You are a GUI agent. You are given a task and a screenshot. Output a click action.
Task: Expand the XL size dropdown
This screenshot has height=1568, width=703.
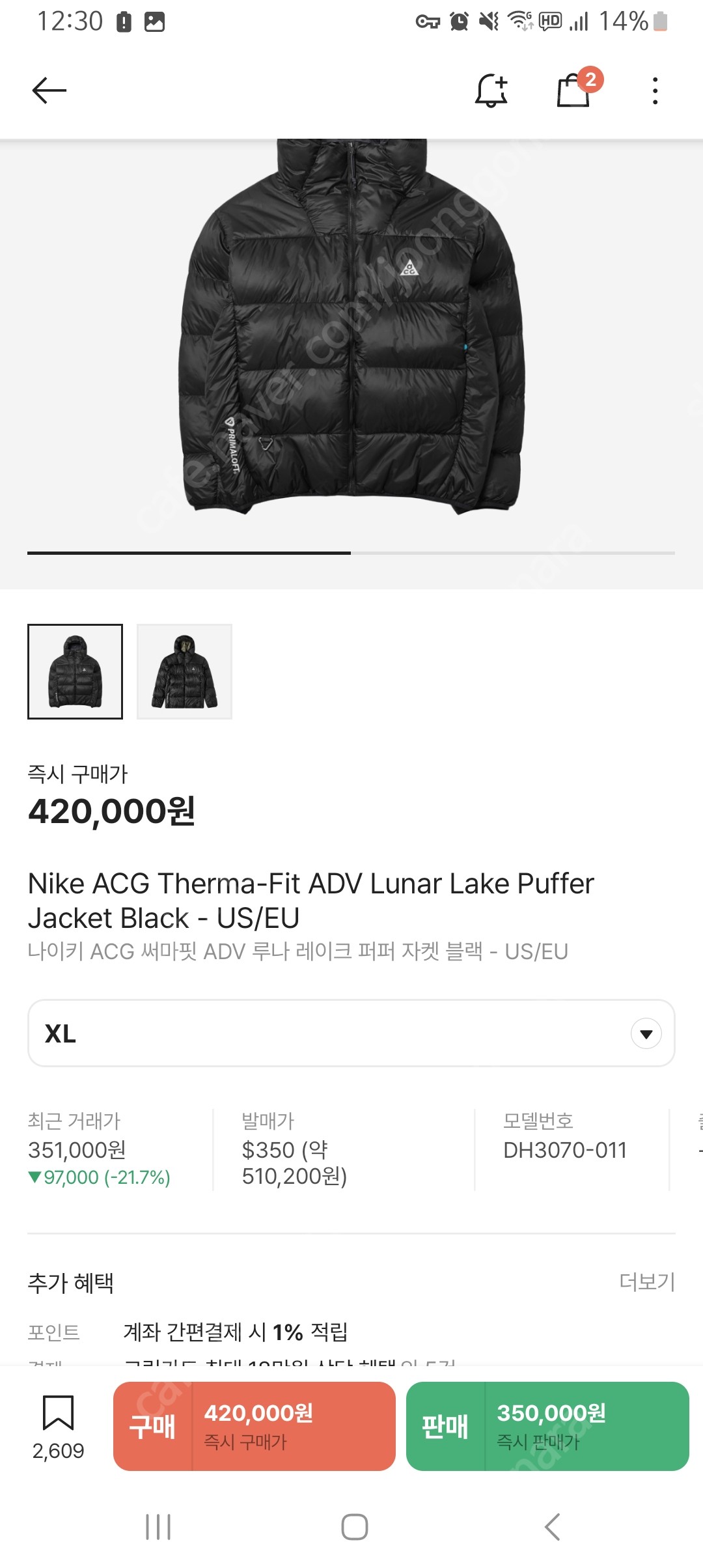point(351,1033)
